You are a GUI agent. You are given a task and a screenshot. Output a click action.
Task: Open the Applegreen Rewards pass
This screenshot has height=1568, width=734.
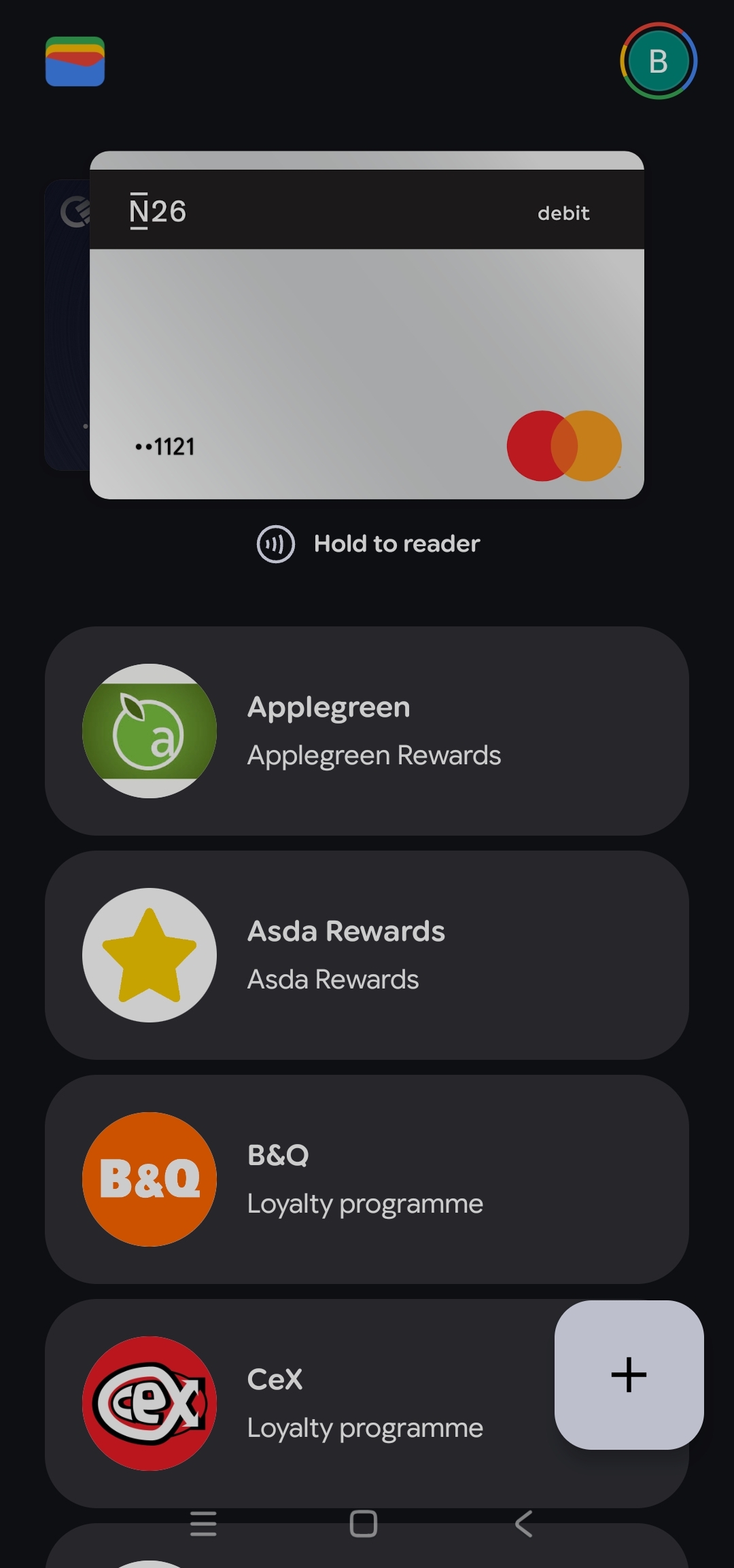(367, 731)
